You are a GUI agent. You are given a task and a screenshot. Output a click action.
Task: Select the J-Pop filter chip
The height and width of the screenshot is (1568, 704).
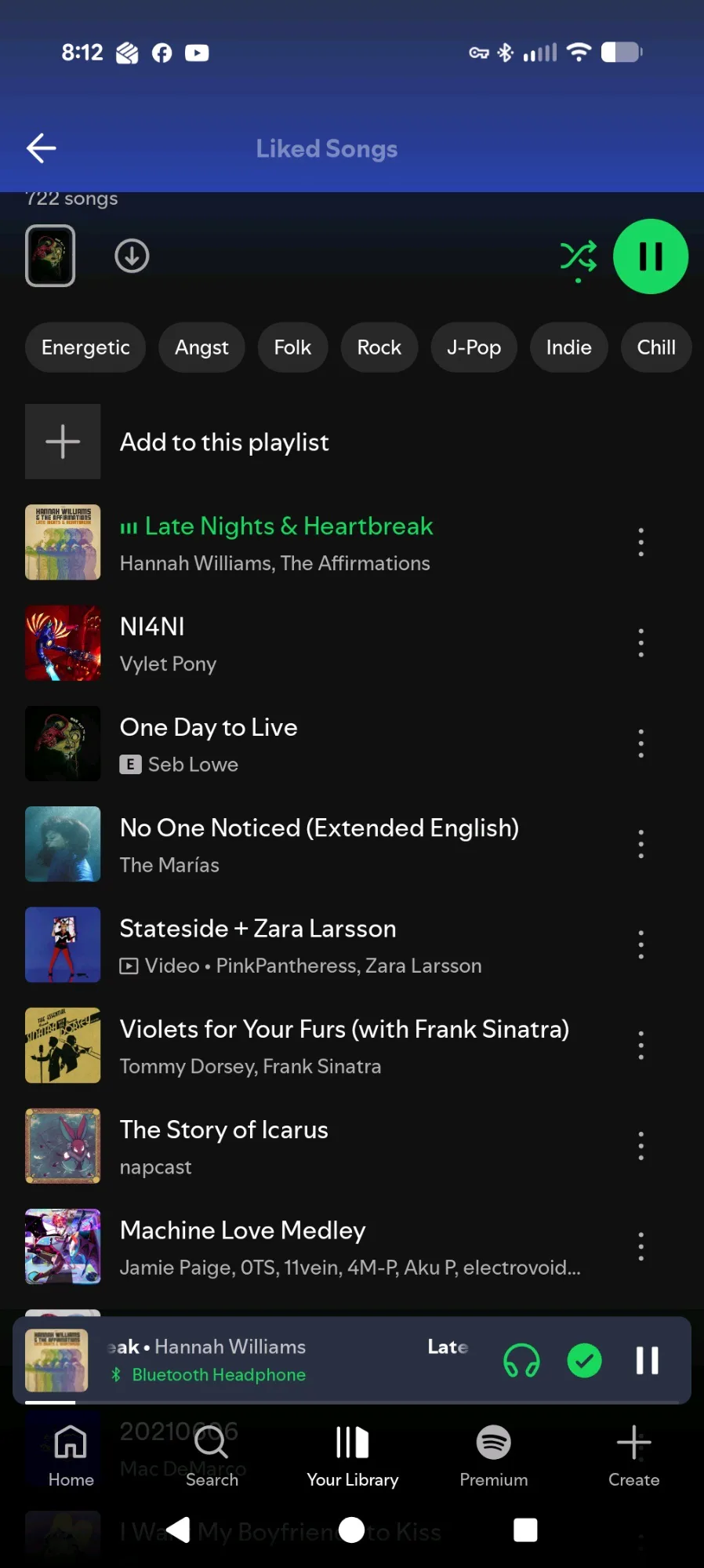coord(474,347)
